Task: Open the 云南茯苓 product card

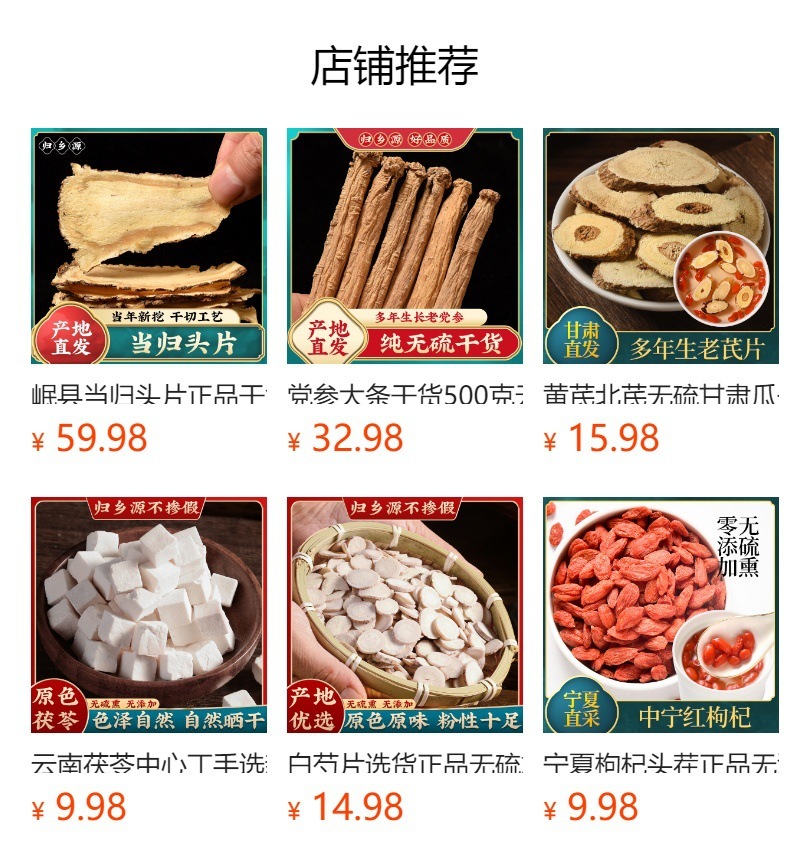Action: point(149,615)
